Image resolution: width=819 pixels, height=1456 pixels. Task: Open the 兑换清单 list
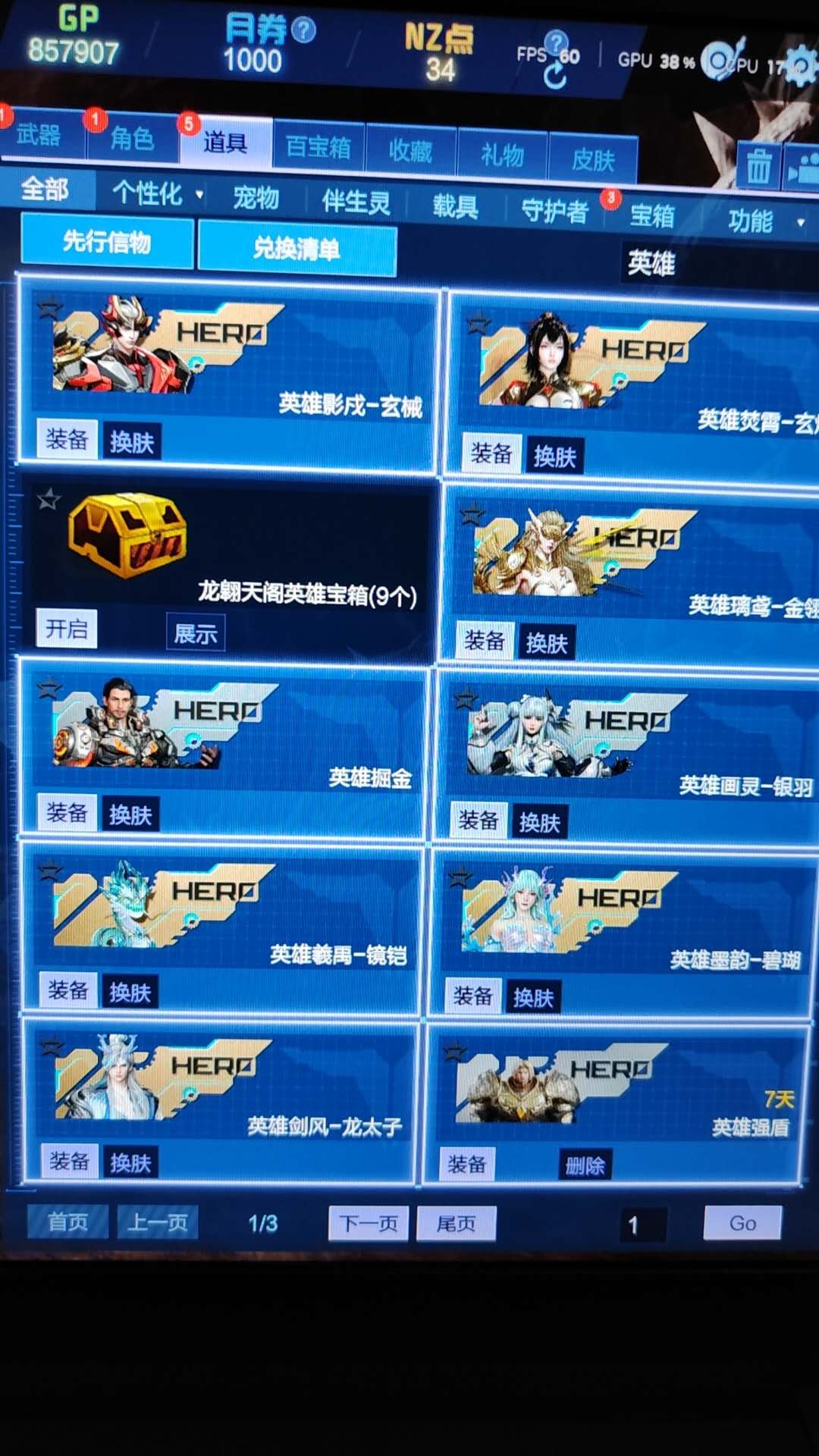[x=297, y=249]
